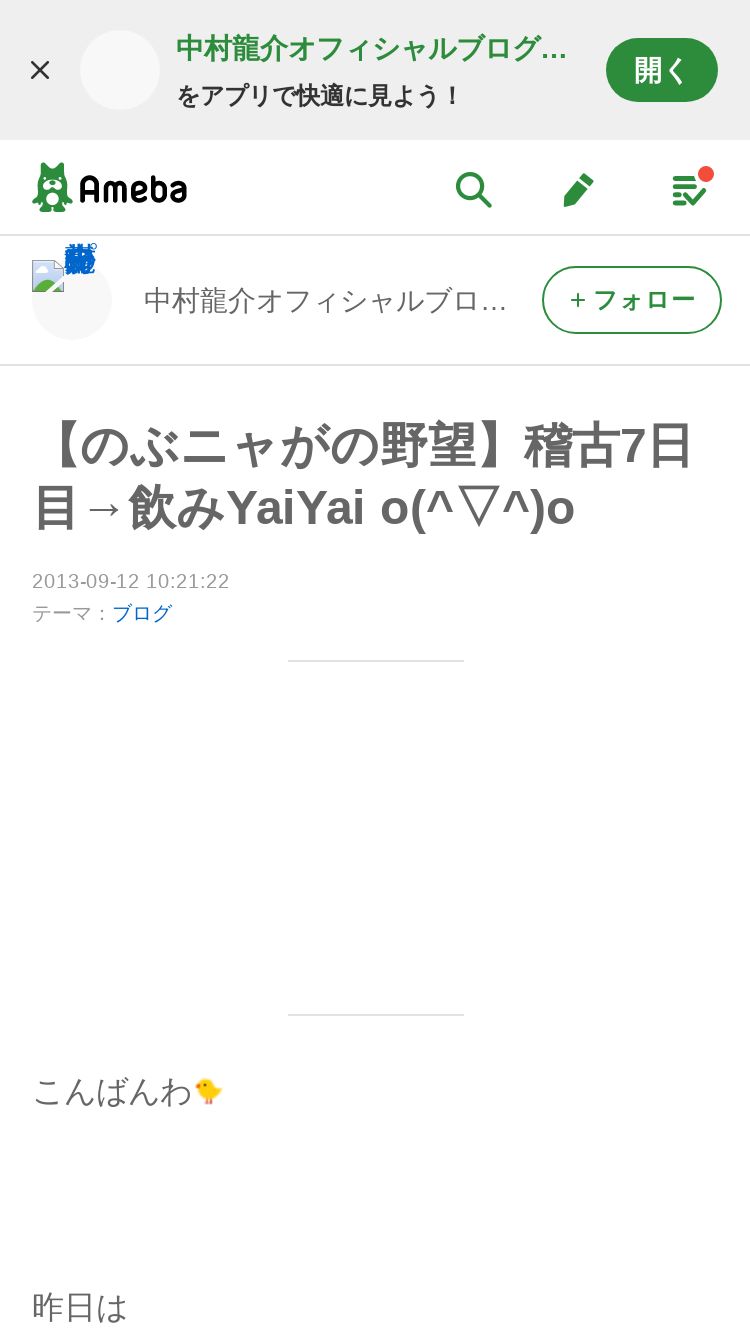The width and height of the screenshot is (750, 1334).
Task: Open 中村龍介オフィシャルブログ blog title link
Action: tap(325, 300)
